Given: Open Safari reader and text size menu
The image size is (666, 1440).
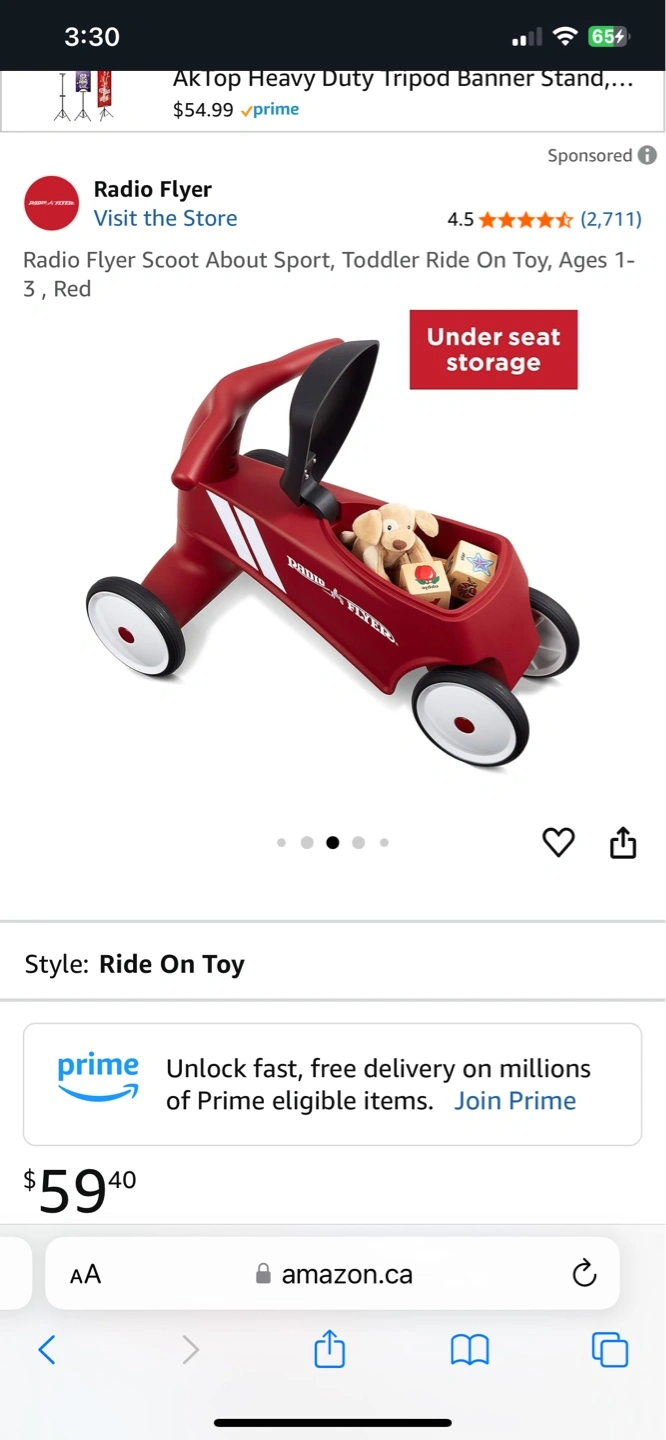Looking at the screenshot, I should 86,1274.
